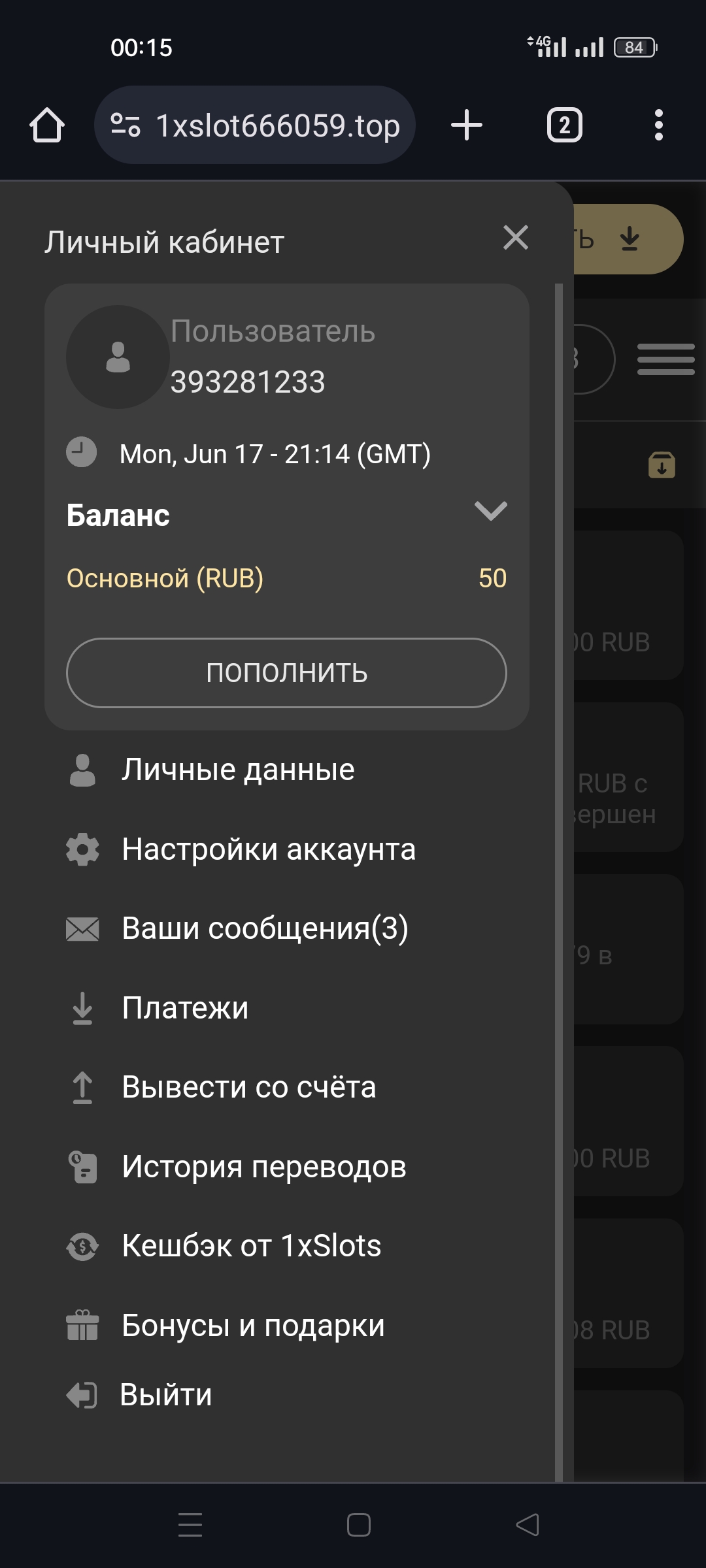The image size is (706, 1568).
Task: Expand the Баланс dropdown chevron
Action: [491, 511]
